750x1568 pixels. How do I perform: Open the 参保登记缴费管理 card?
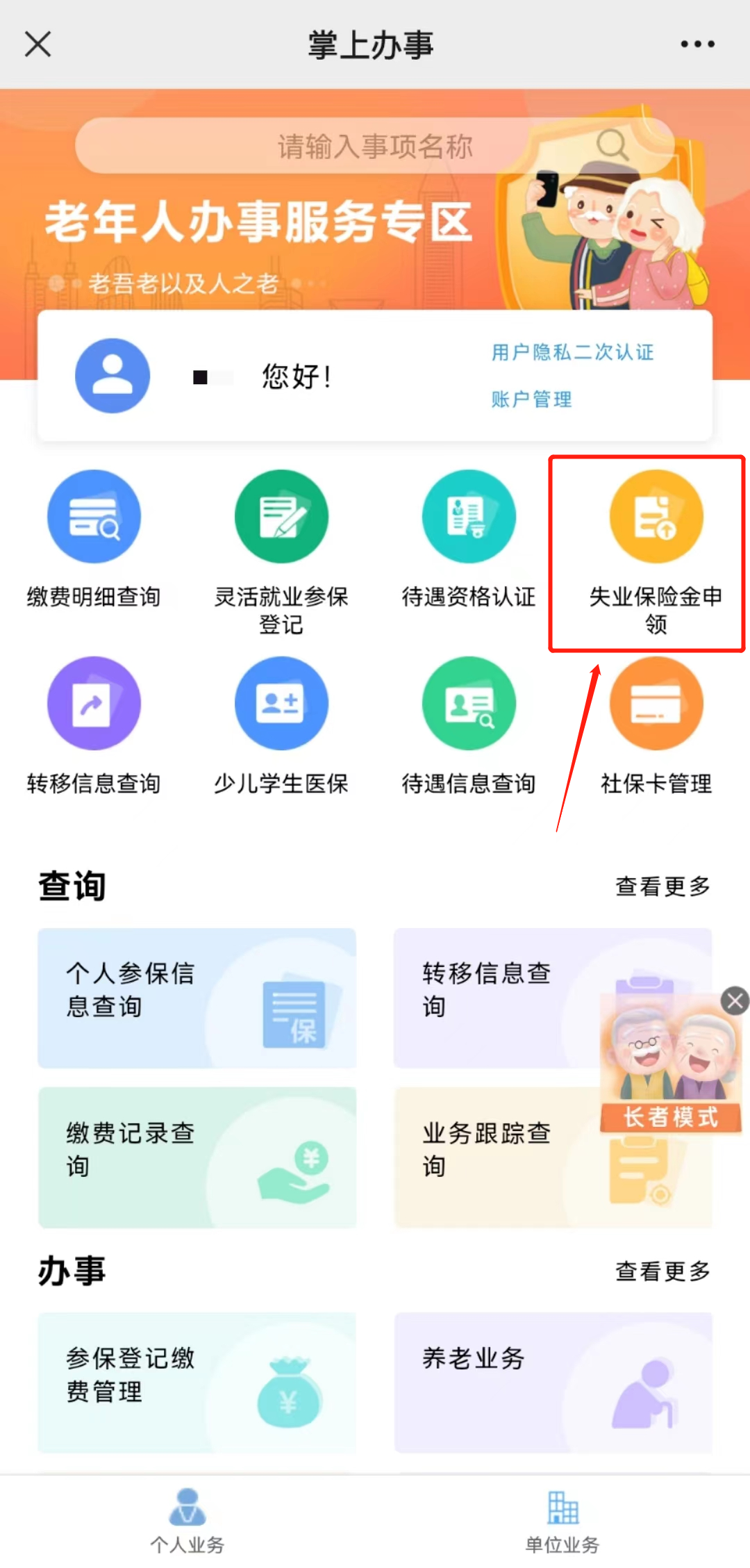(x=197, y=1382)
